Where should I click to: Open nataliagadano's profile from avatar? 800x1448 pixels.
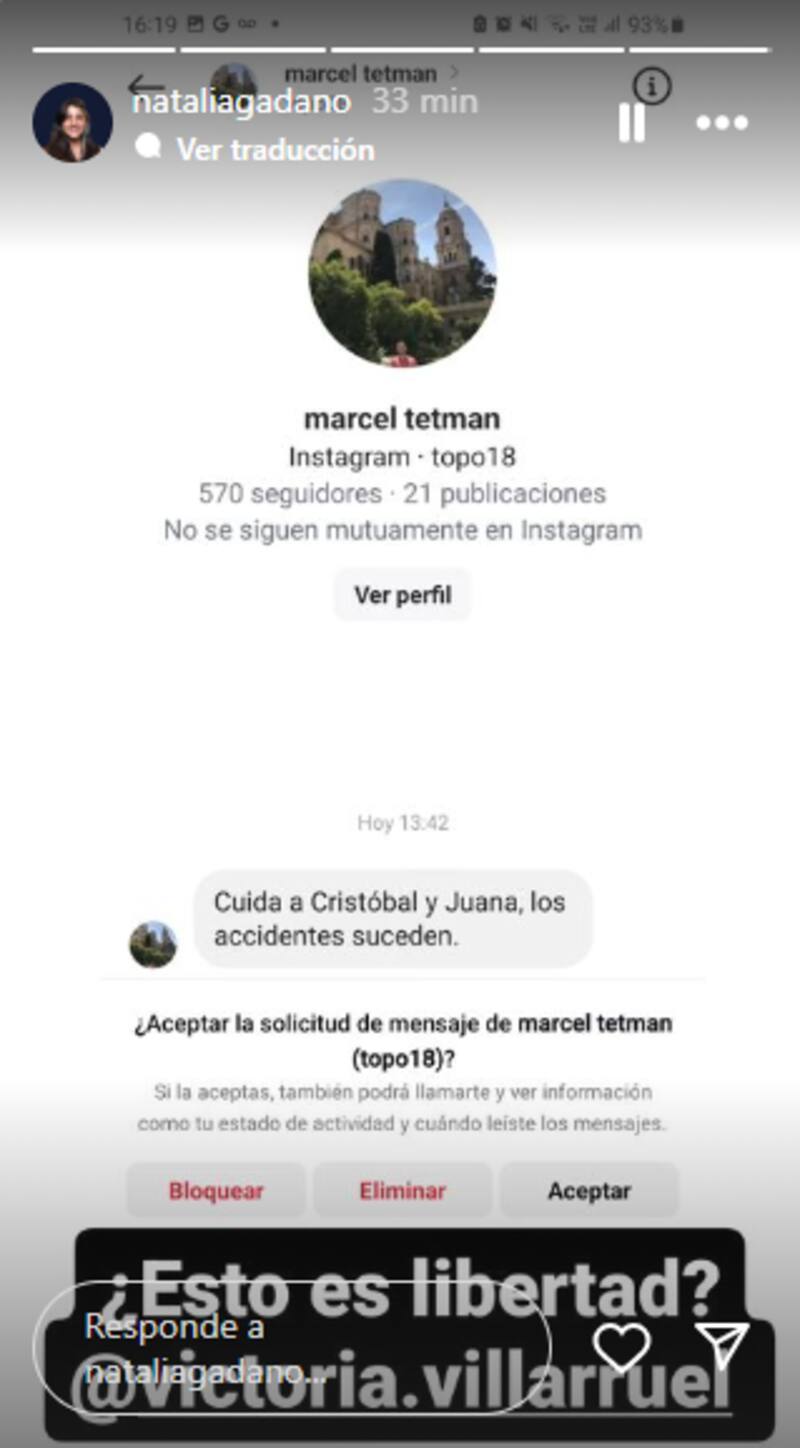click(72, 122)
